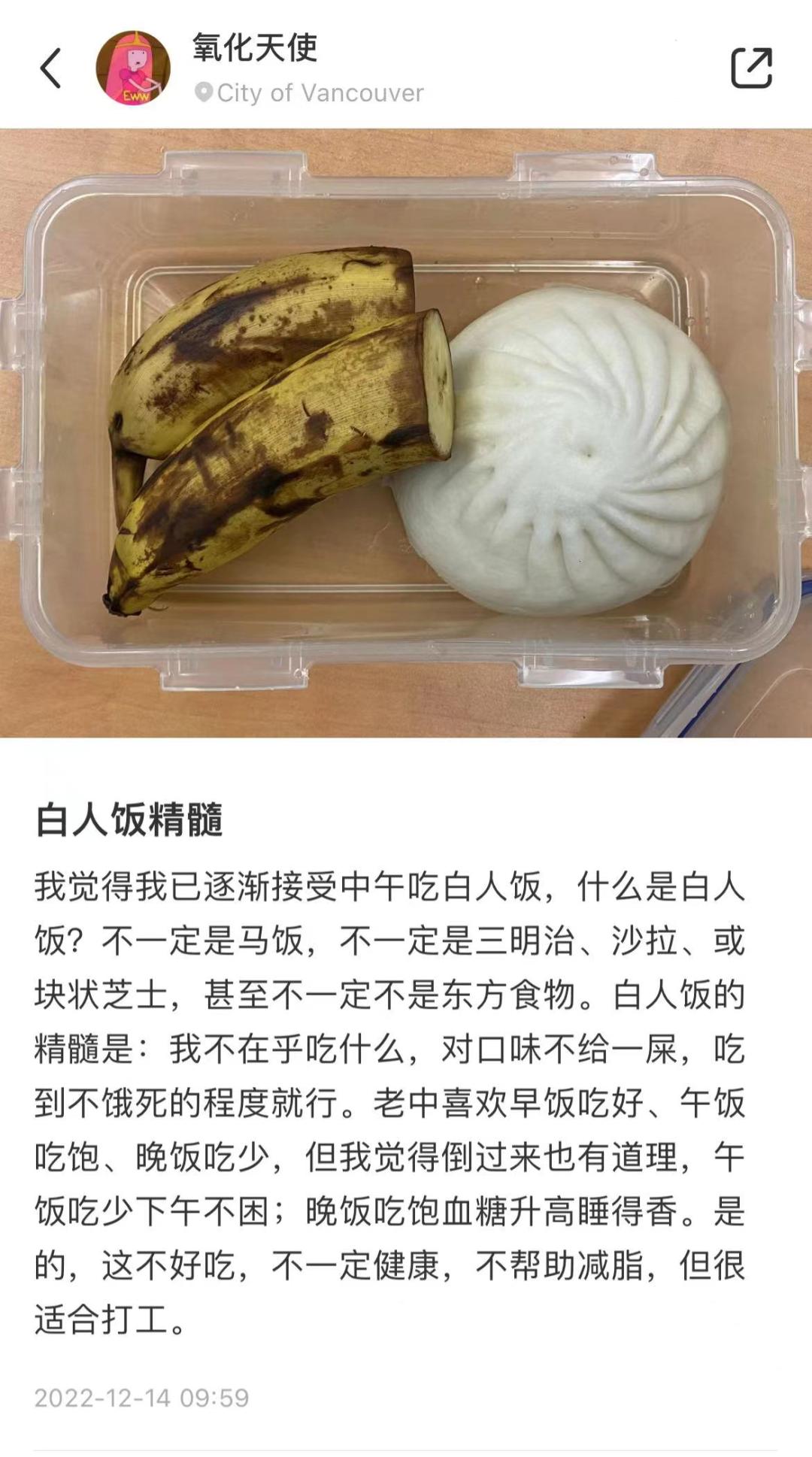Go back using the back arrow

pyautogui.click(x=50, y=68)
